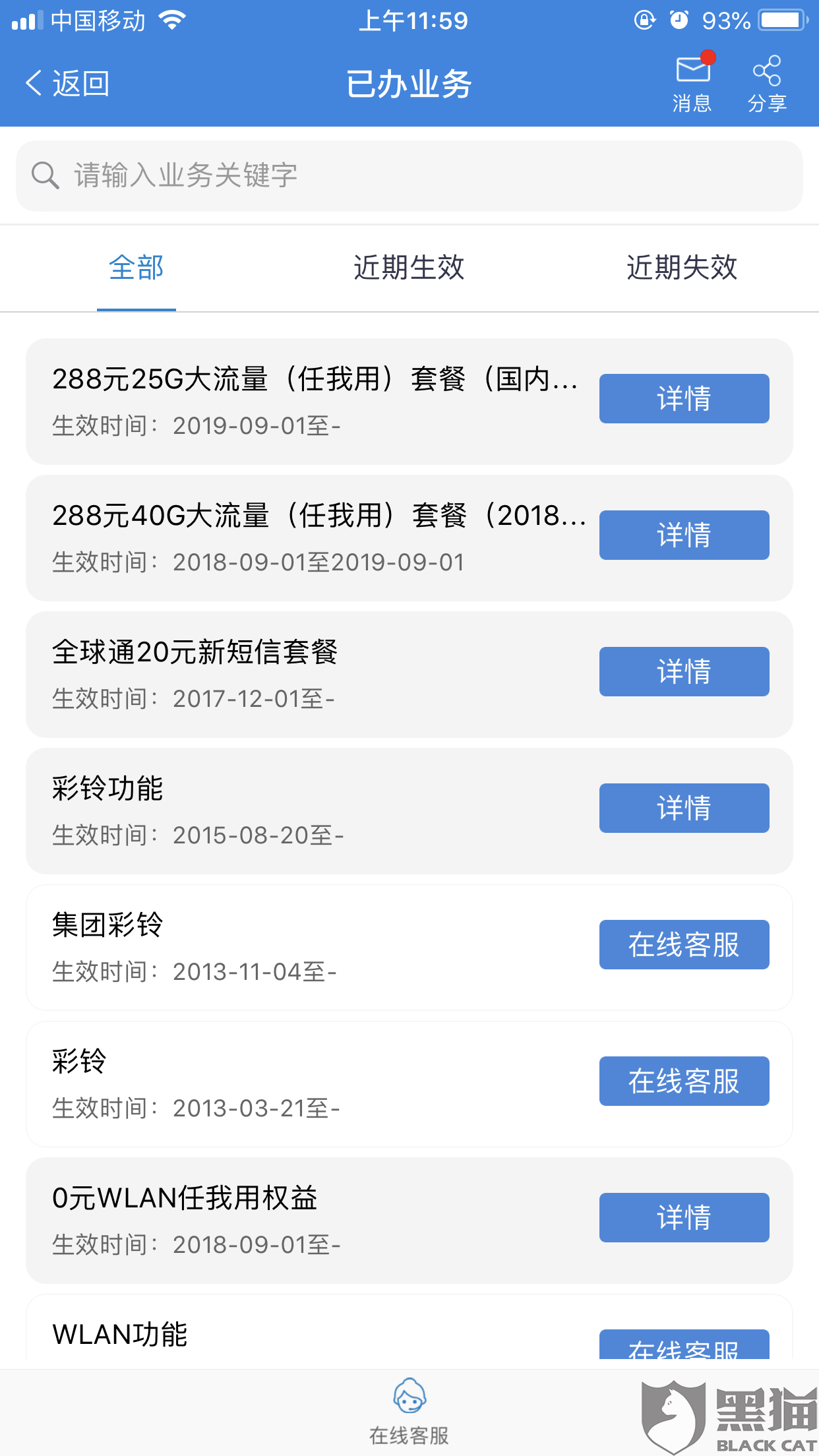
Task: Tap 在线客服 beside 彩铃 from 2013-03-21
Action: (684, 1081)
